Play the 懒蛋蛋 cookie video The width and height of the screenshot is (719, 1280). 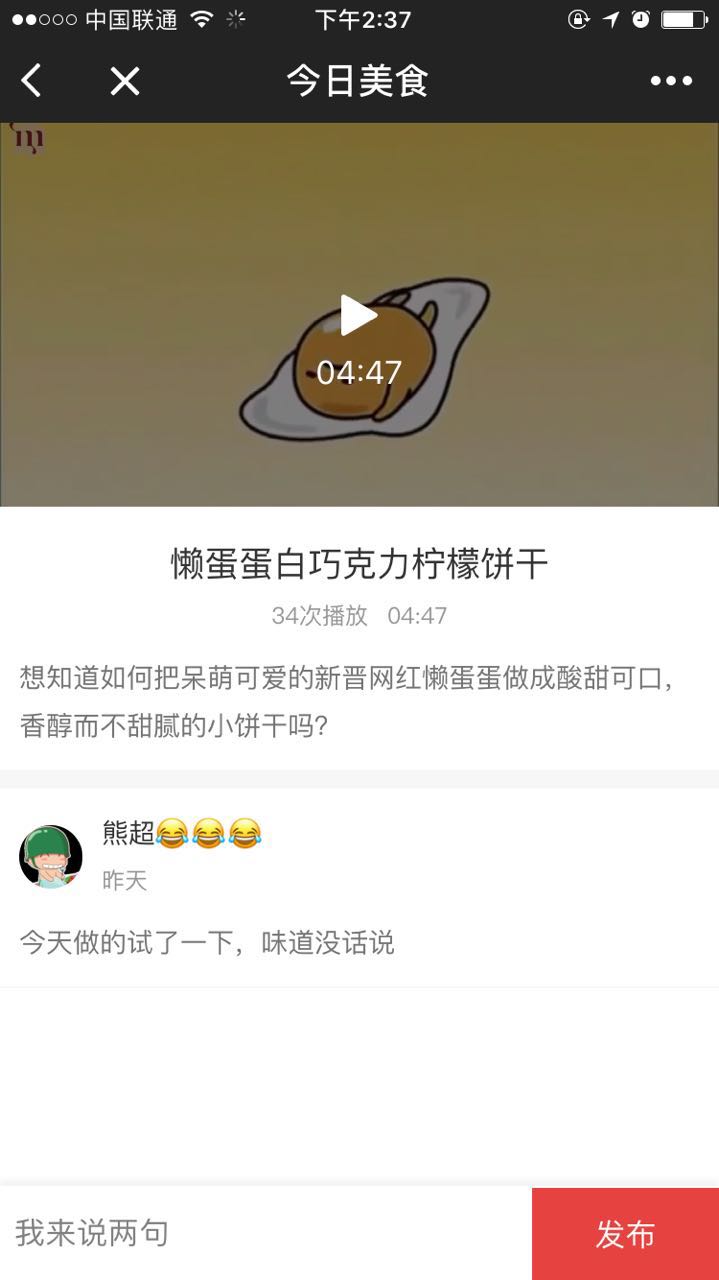click(358, 316)
